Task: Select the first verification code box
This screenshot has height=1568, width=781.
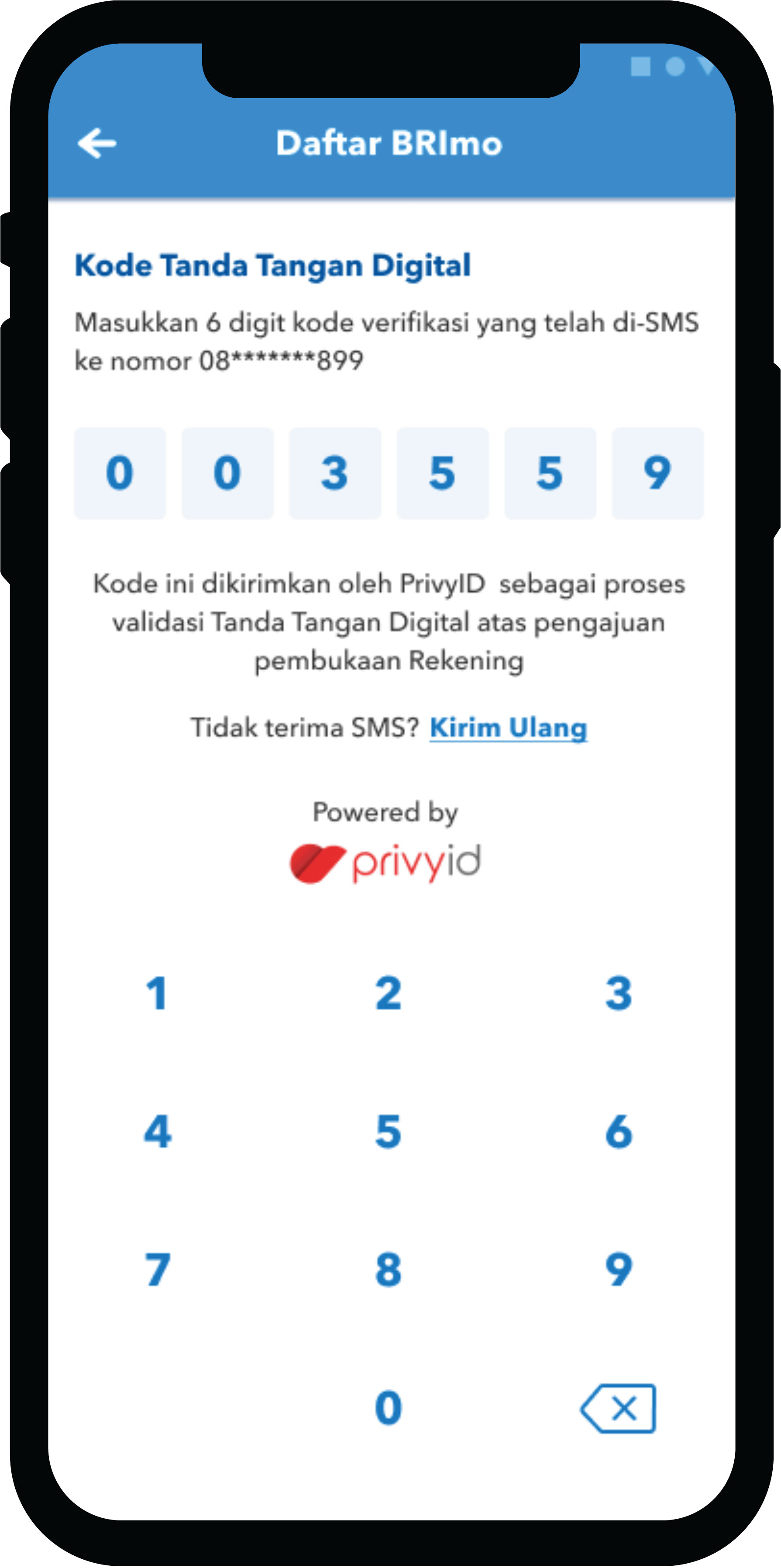Action: 120,473
